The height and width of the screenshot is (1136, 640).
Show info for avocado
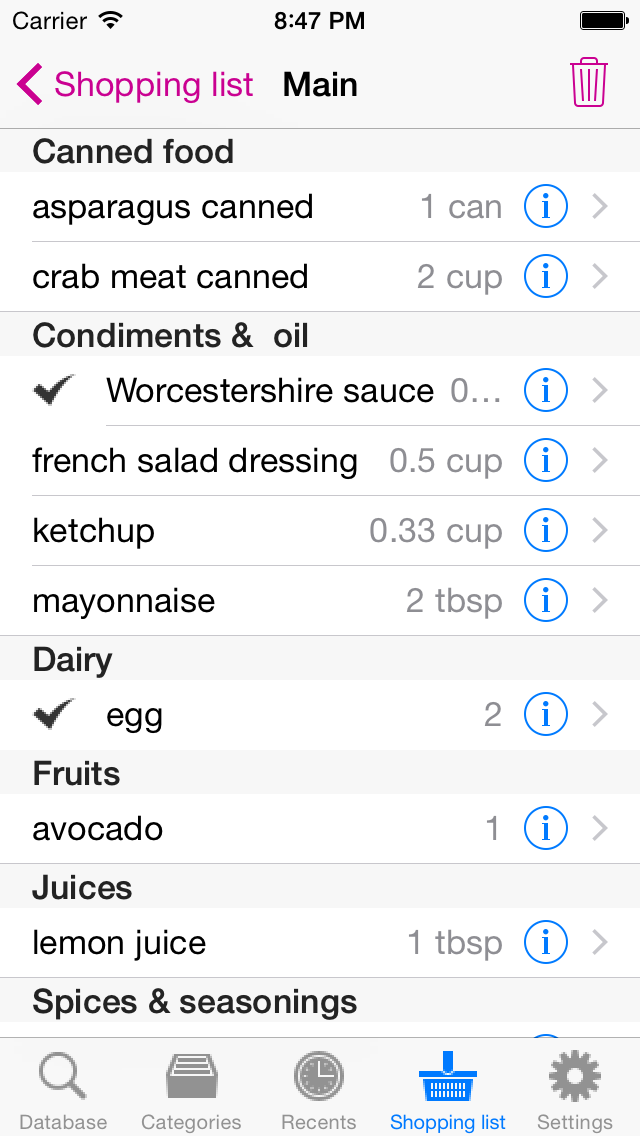point(546,829)
